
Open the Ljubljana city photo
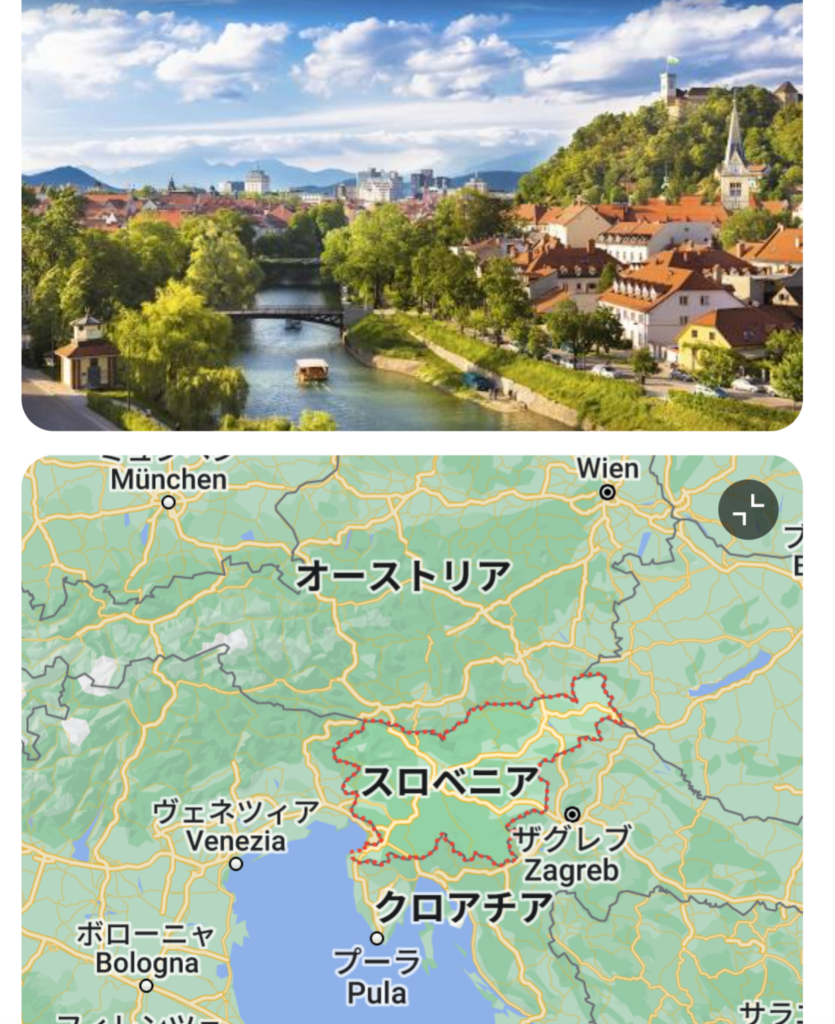[411, 215]
